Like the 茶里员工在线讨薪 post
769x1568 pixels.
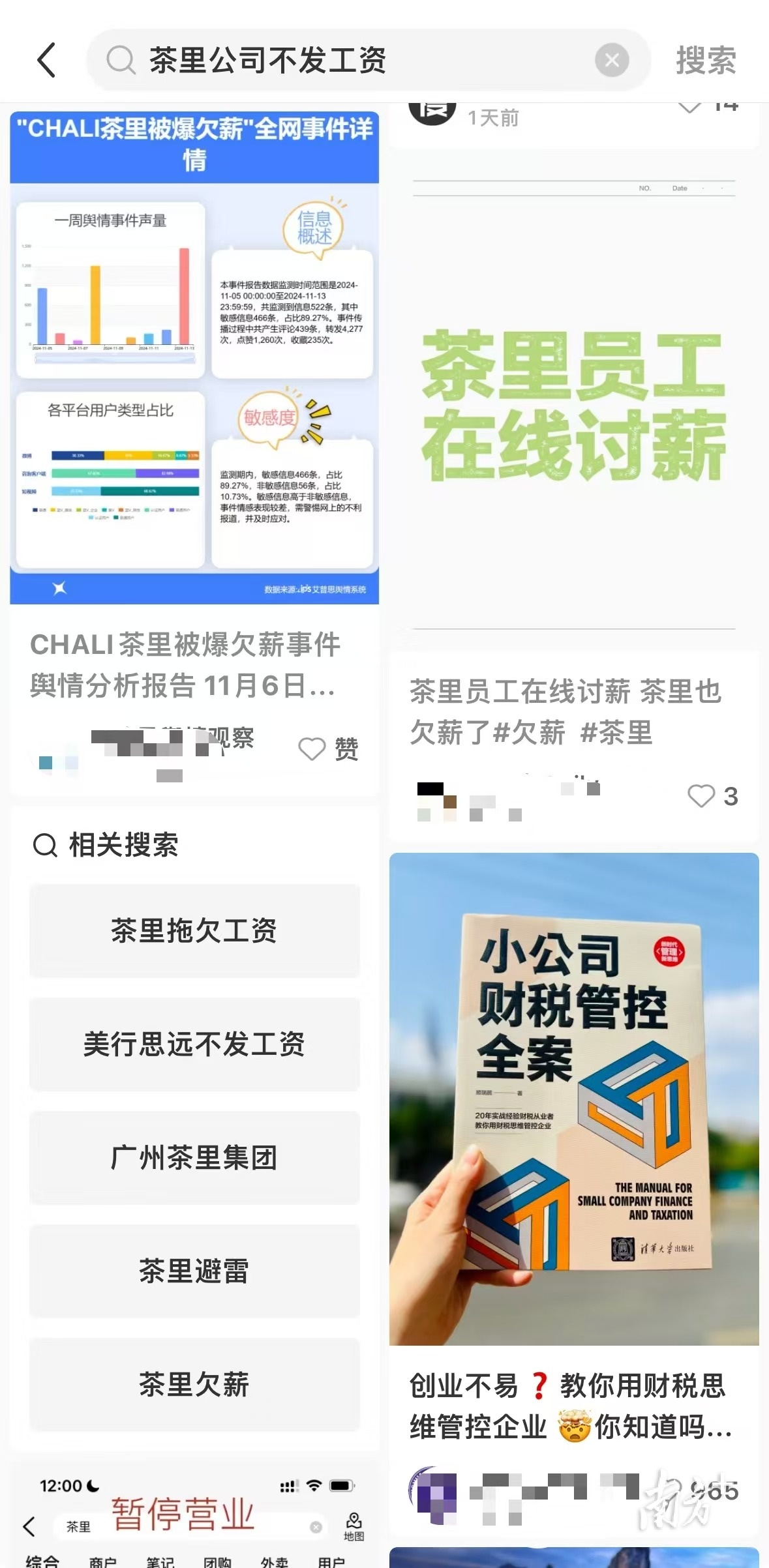click(702, 796)
